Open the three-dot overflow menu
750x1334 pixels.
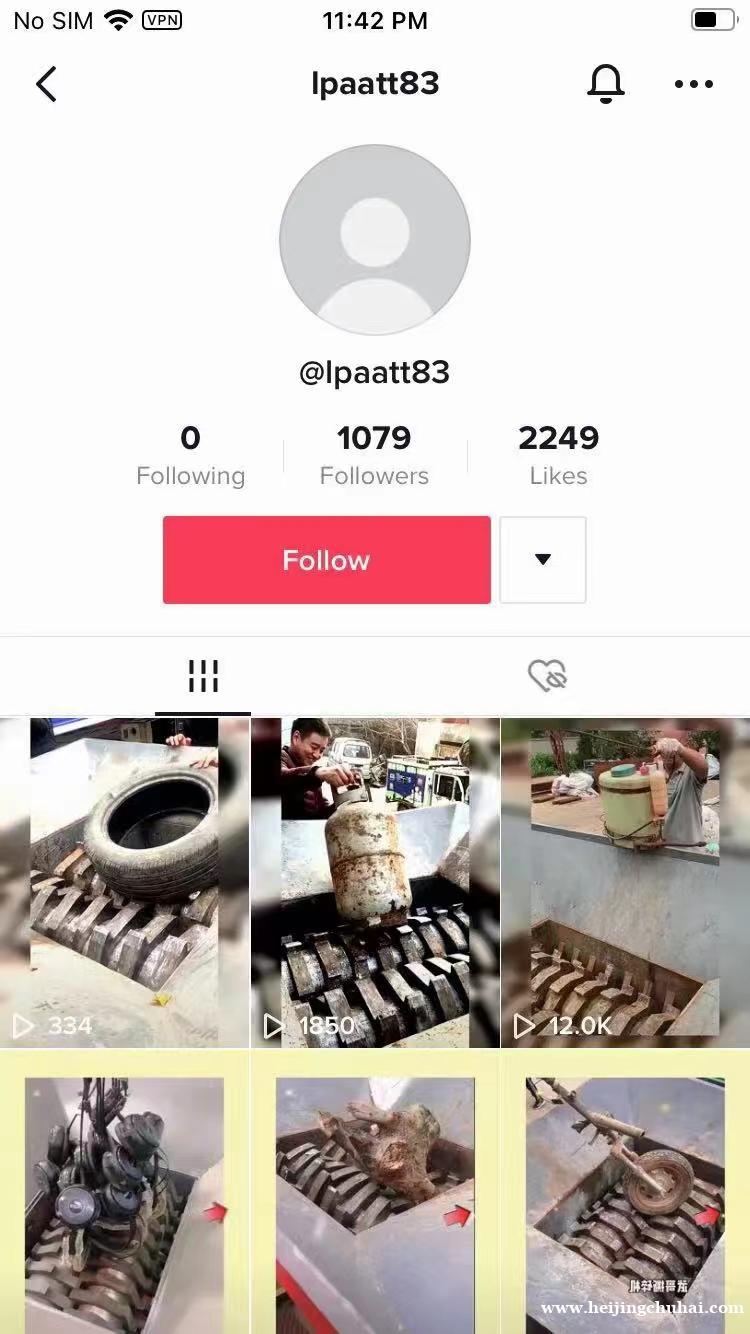point(693,84)
